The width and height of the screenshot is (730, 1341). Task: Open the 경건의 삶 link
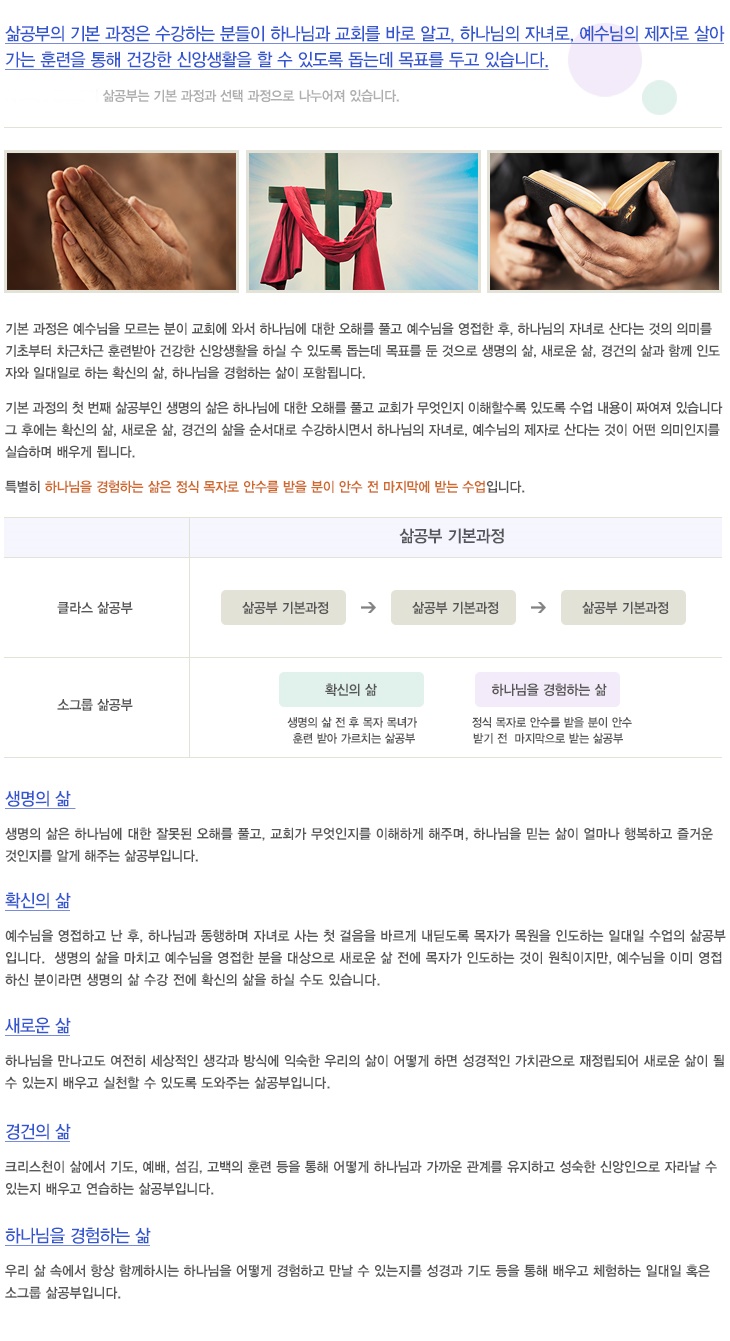pyautogui.click(x=38, y=1132)
